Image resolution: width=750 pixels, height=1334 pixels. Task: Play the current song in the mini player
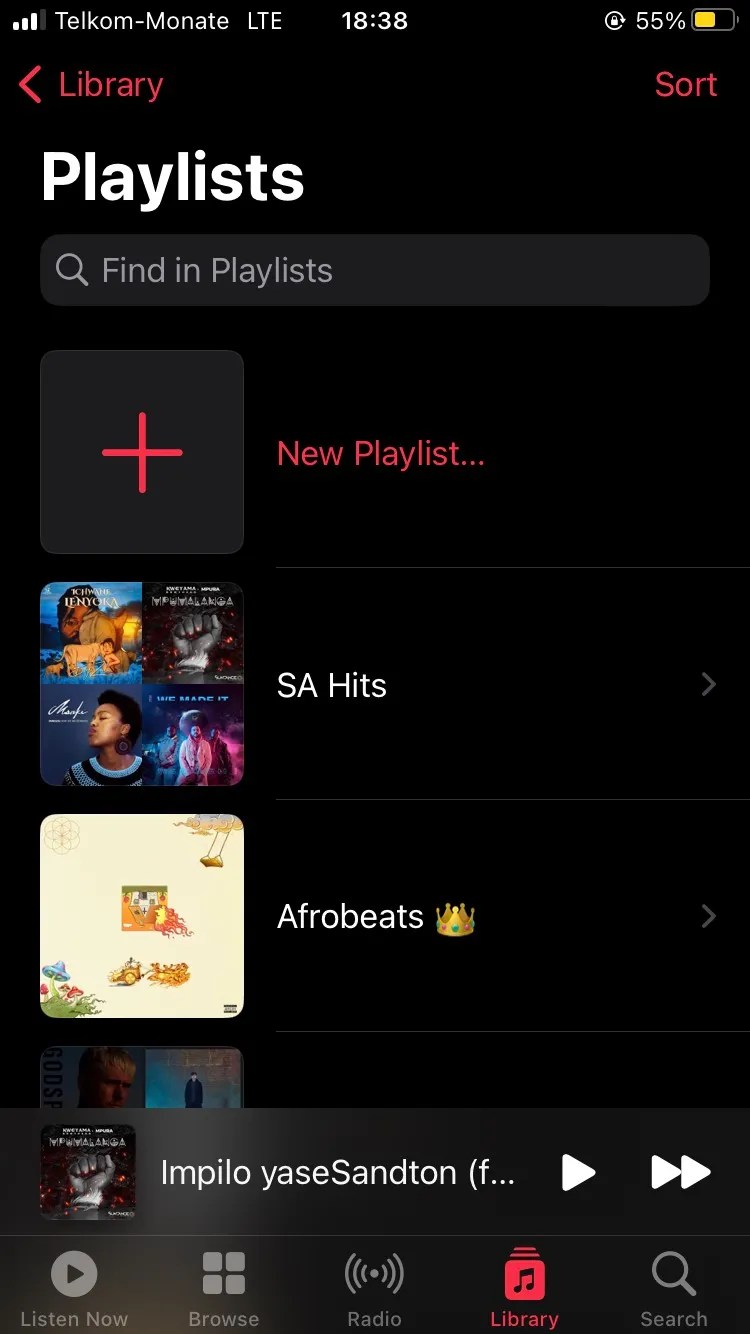(578, 1173)
